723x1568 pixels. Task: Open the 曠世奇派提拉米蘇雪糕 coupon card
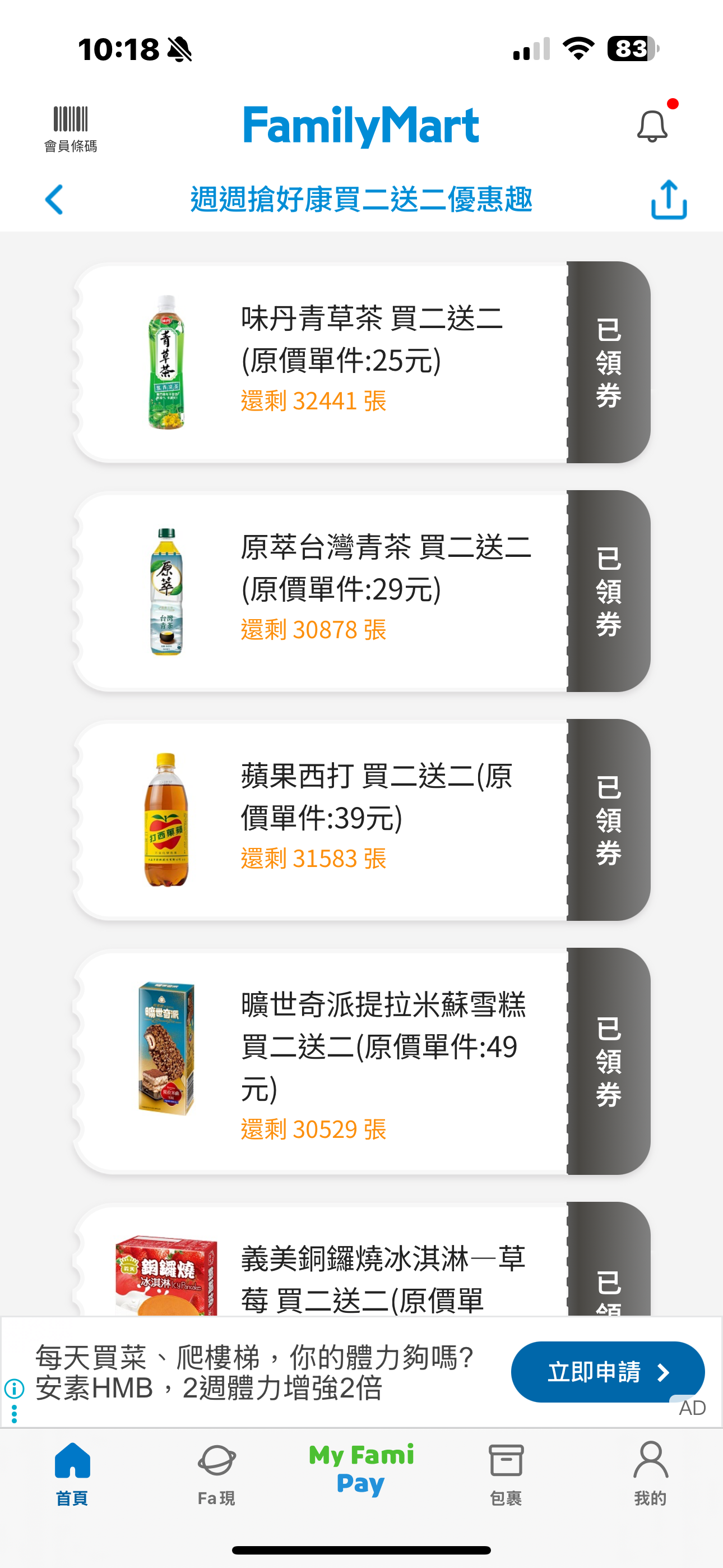[x=320, y=1061]
